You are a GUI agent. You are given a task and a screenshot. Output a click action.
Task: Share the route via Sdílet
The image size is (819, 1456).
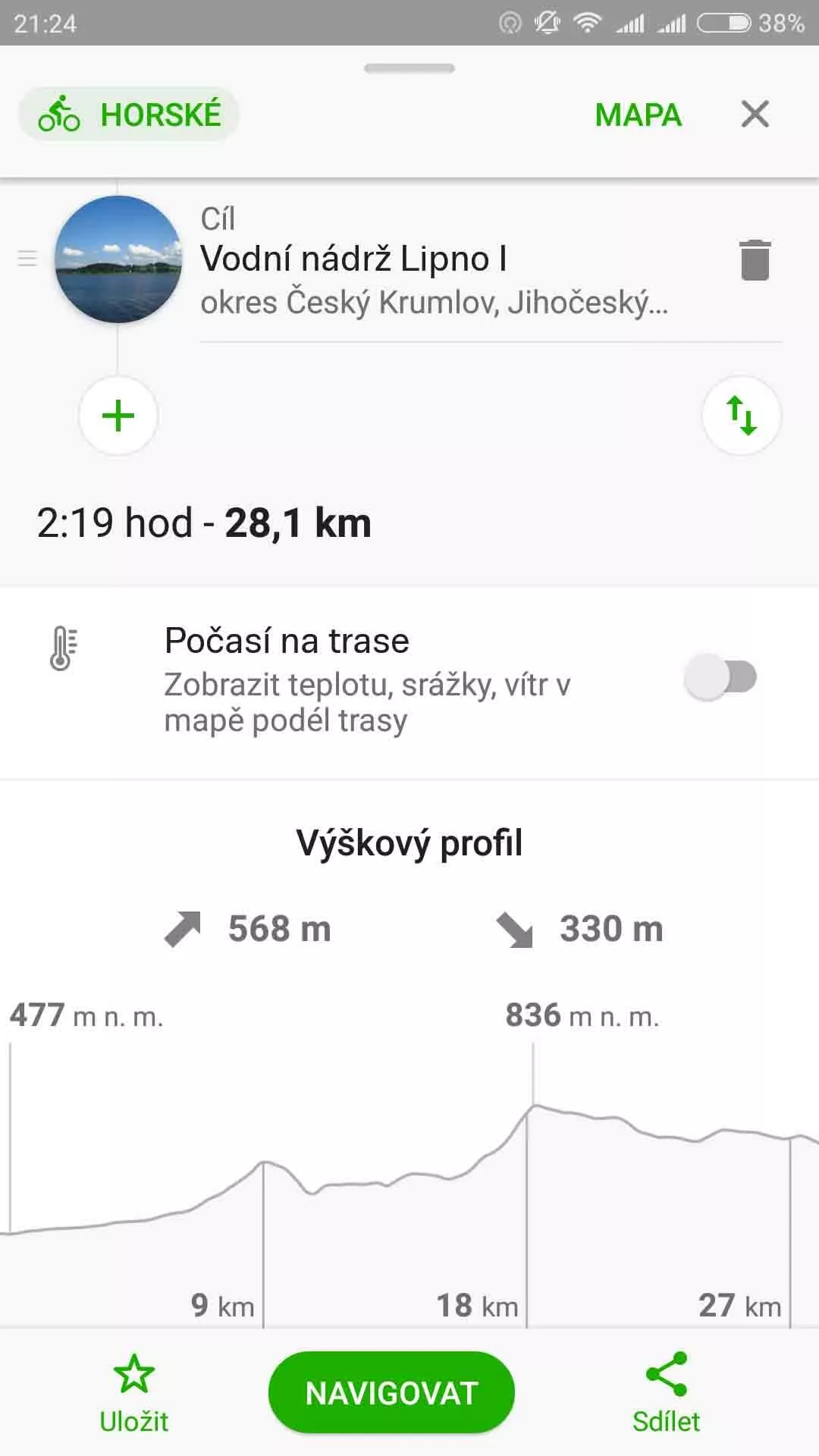pyautogui.click(x=666, y=1393)
